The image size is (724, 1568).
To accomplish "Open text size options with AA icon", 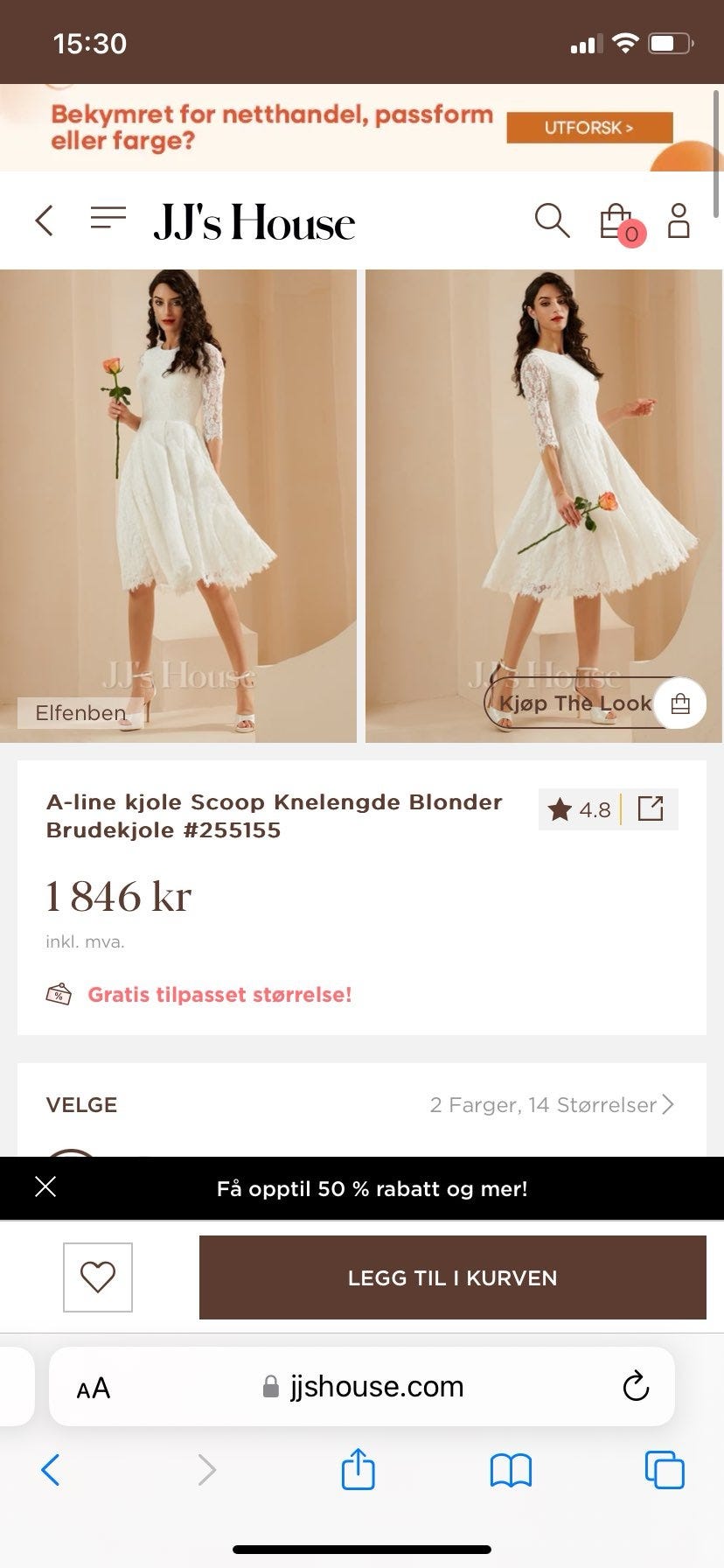I will [x=93, y=1386].
